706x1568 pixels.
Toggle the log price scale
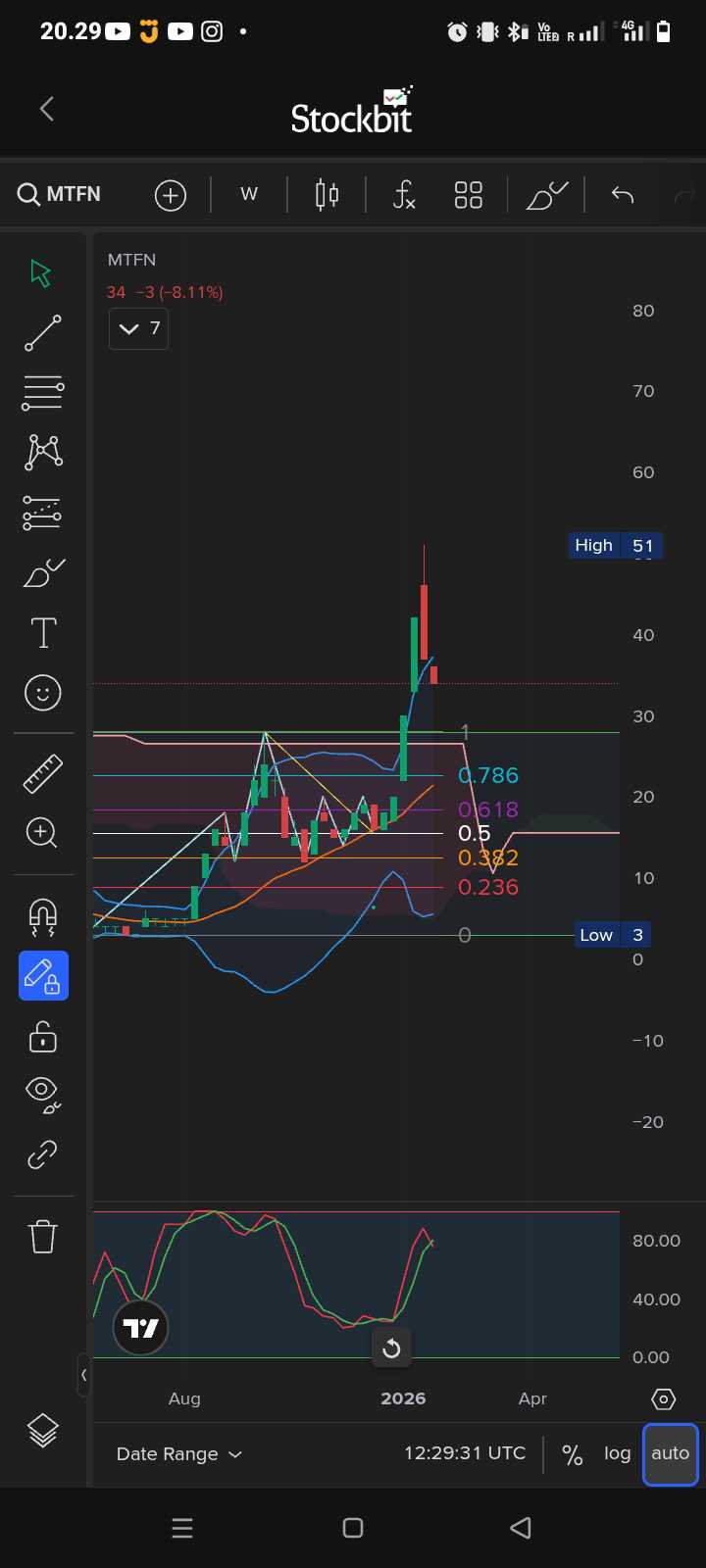coord(617,1453)
